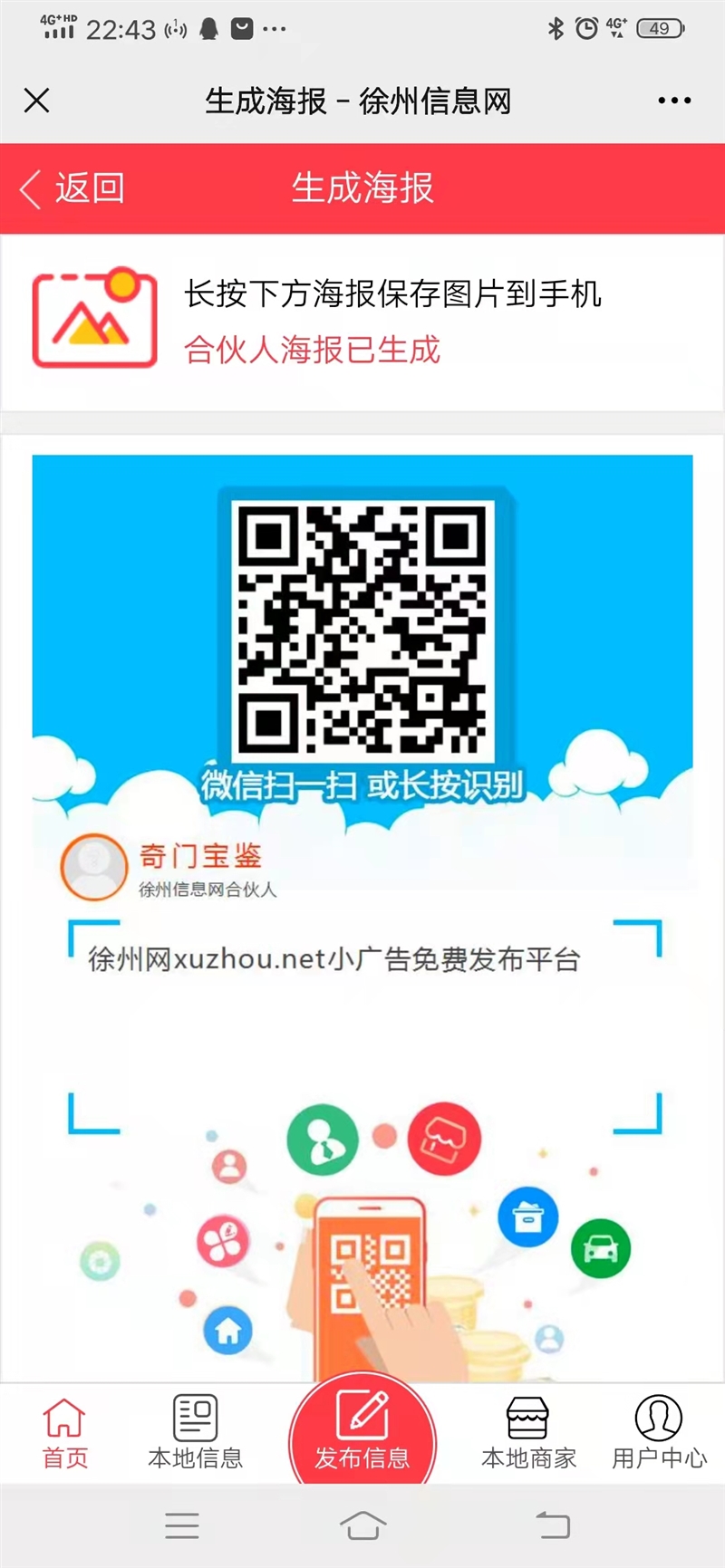
Task: Switch to the 本地商家 tab
Action: click(x=528, y=1432)
